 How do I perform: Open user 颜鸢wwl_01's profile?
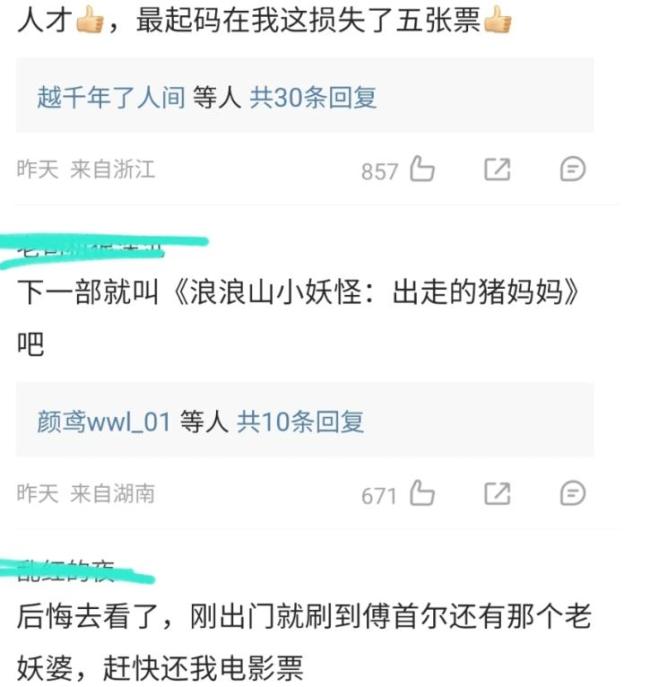104,421
